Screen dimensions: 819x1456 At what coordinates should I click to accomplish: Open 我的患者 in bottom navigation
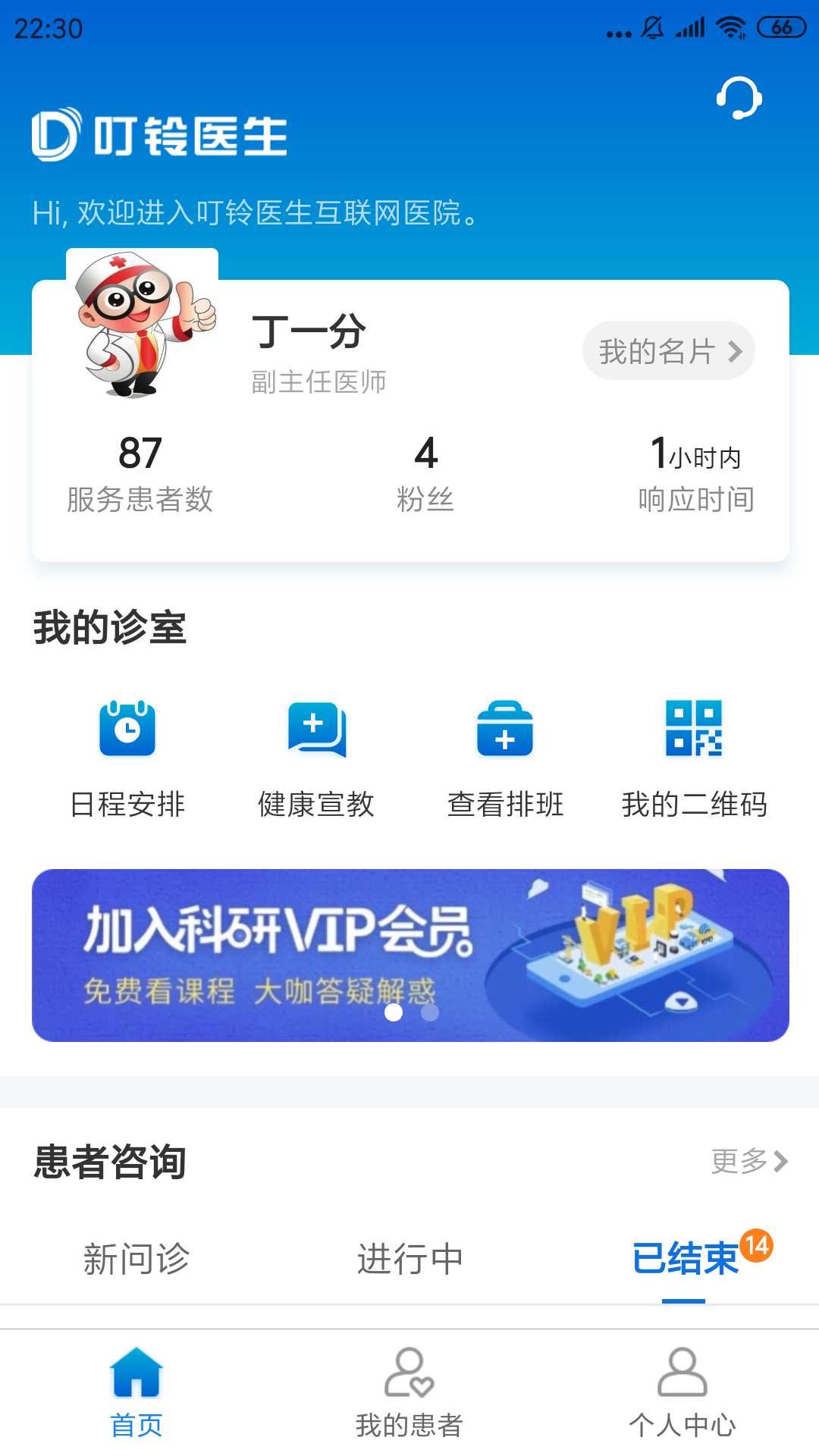click(x=409, y=1392)
